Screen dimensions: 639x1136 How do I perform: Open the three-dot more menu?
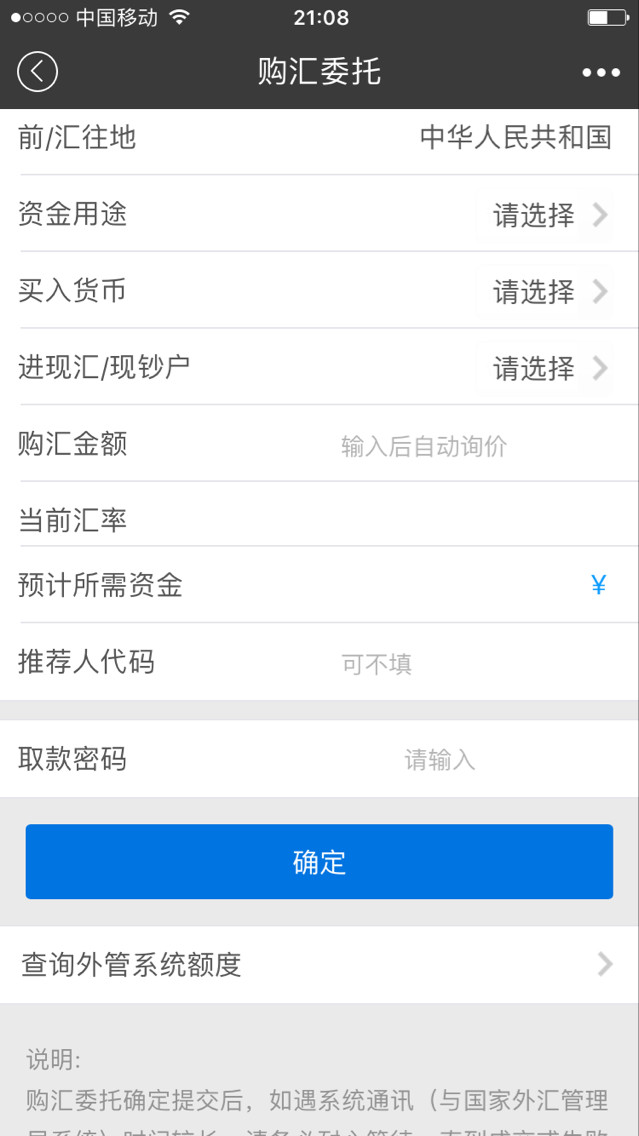[x=601, y=72]
